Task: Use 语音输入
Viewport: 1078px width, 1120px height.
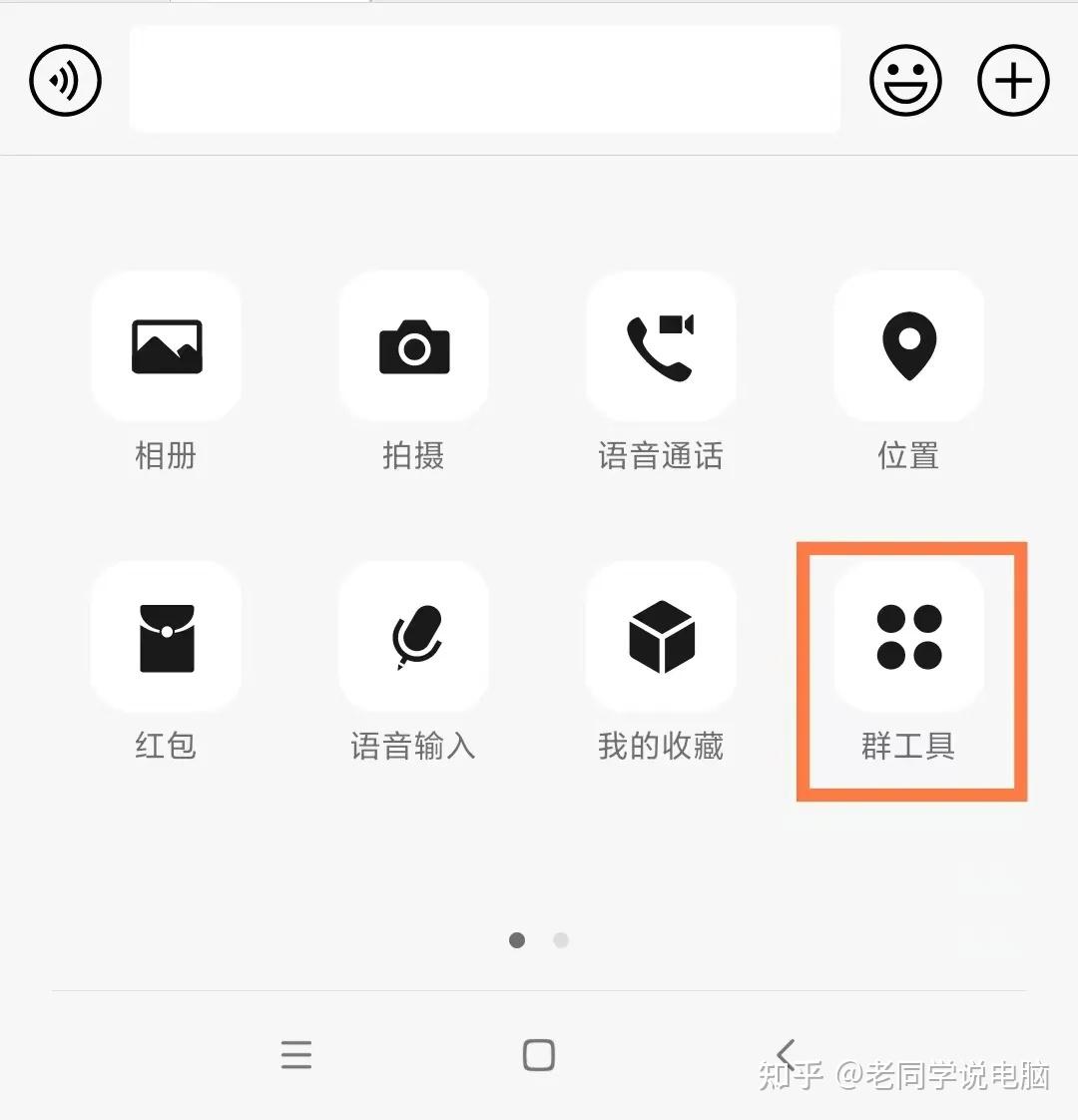Action: (413, 637)
